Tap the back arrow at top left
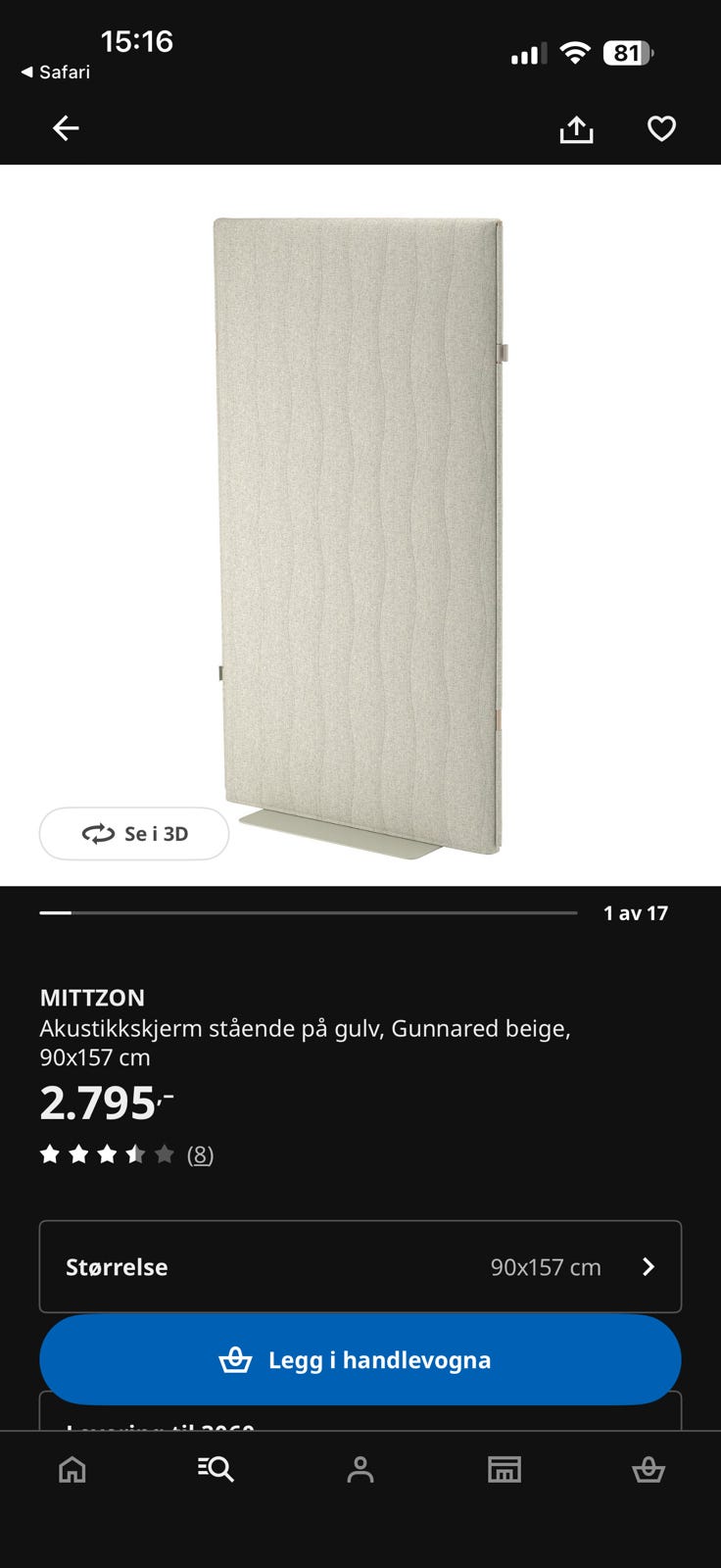Viewport: 721px width, 1568px height. [66, 128]
